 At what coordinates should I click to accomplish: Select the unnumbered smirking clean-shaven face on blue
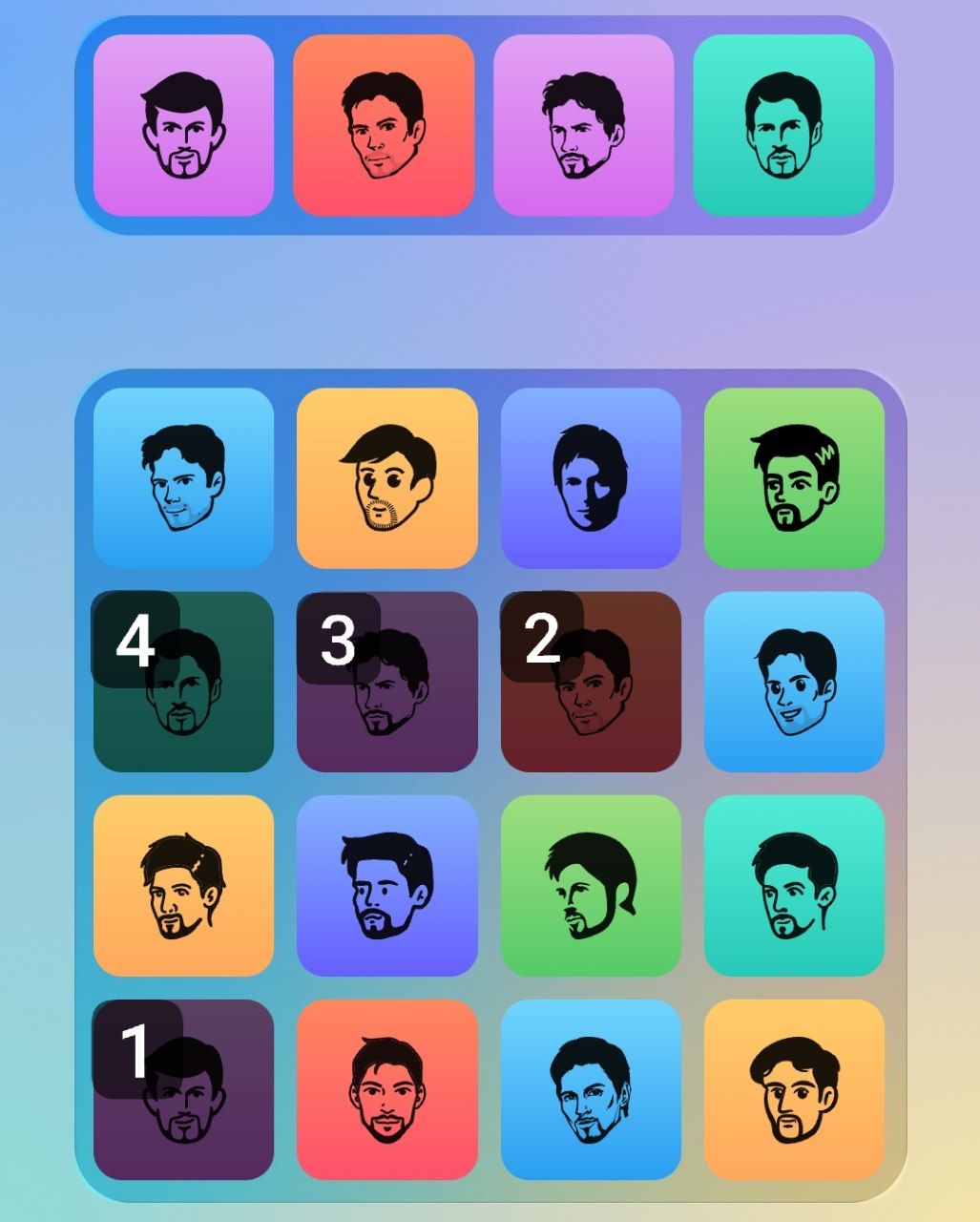point(183,477)
